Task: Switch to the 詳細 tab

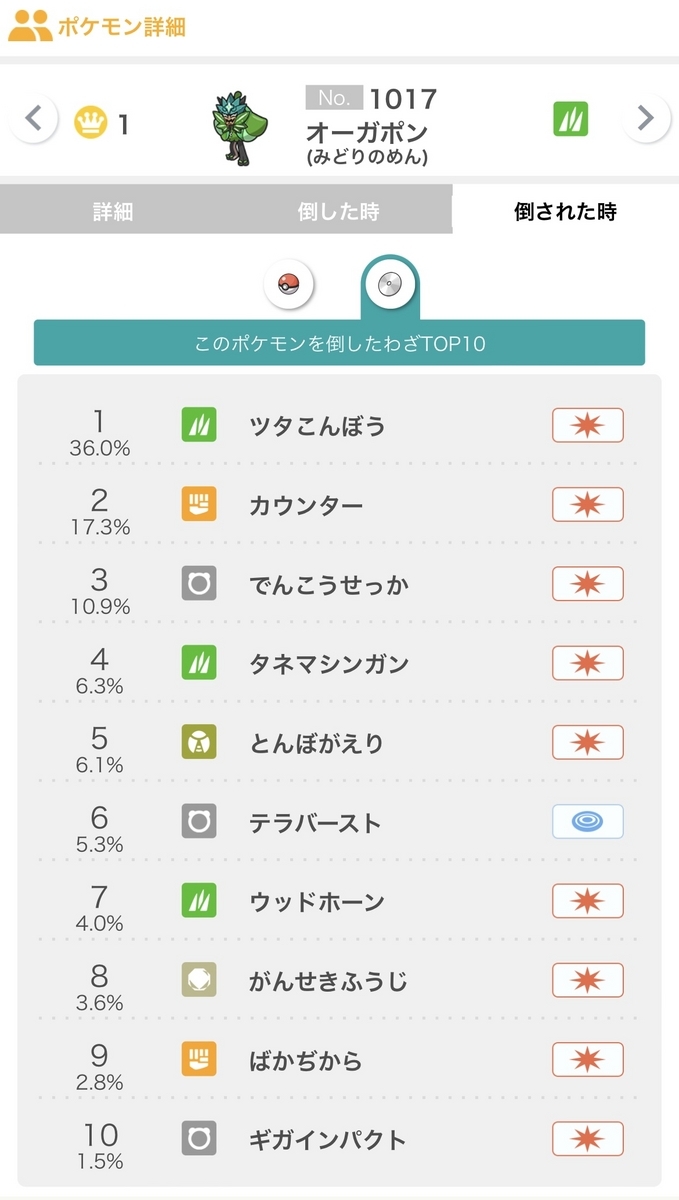Action: tap(113, 211)
